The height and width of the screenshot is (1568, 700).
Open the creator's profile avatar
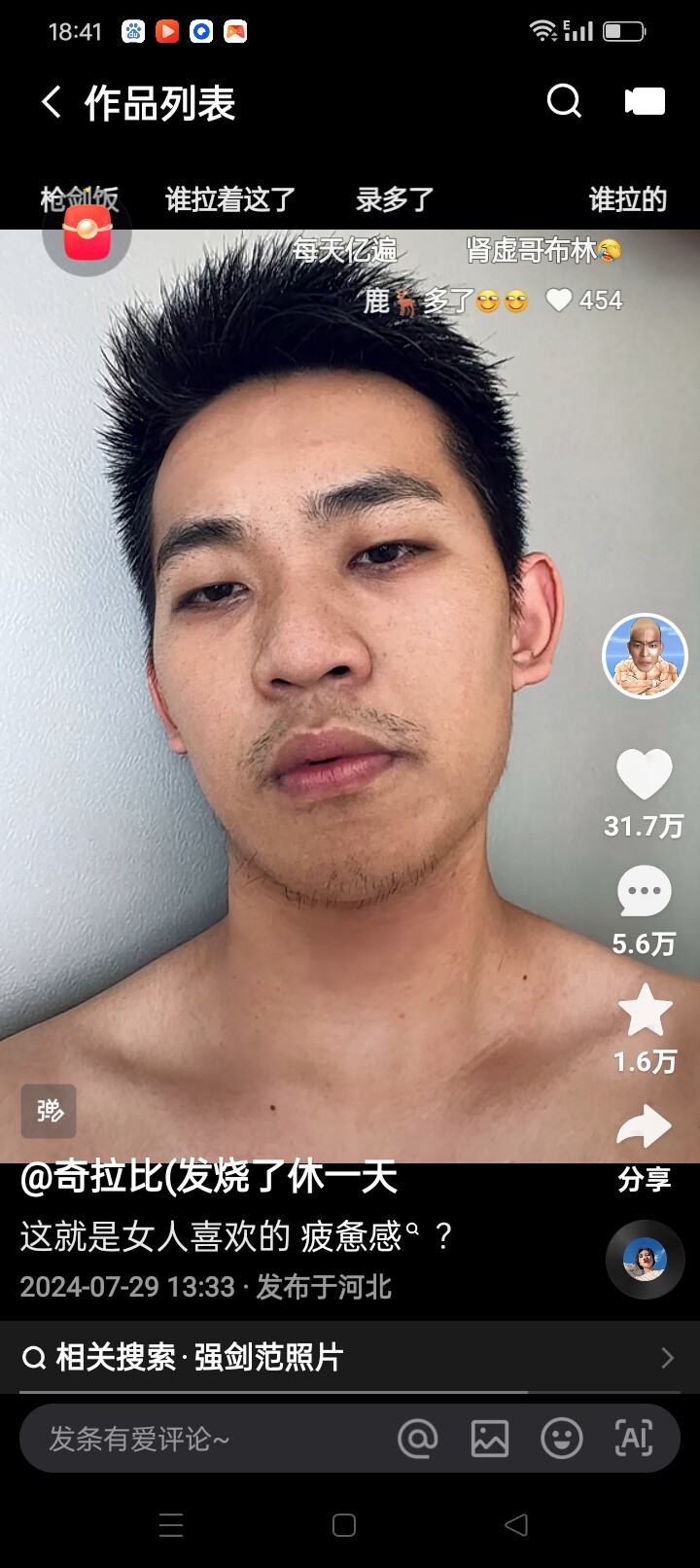point(646,656)
